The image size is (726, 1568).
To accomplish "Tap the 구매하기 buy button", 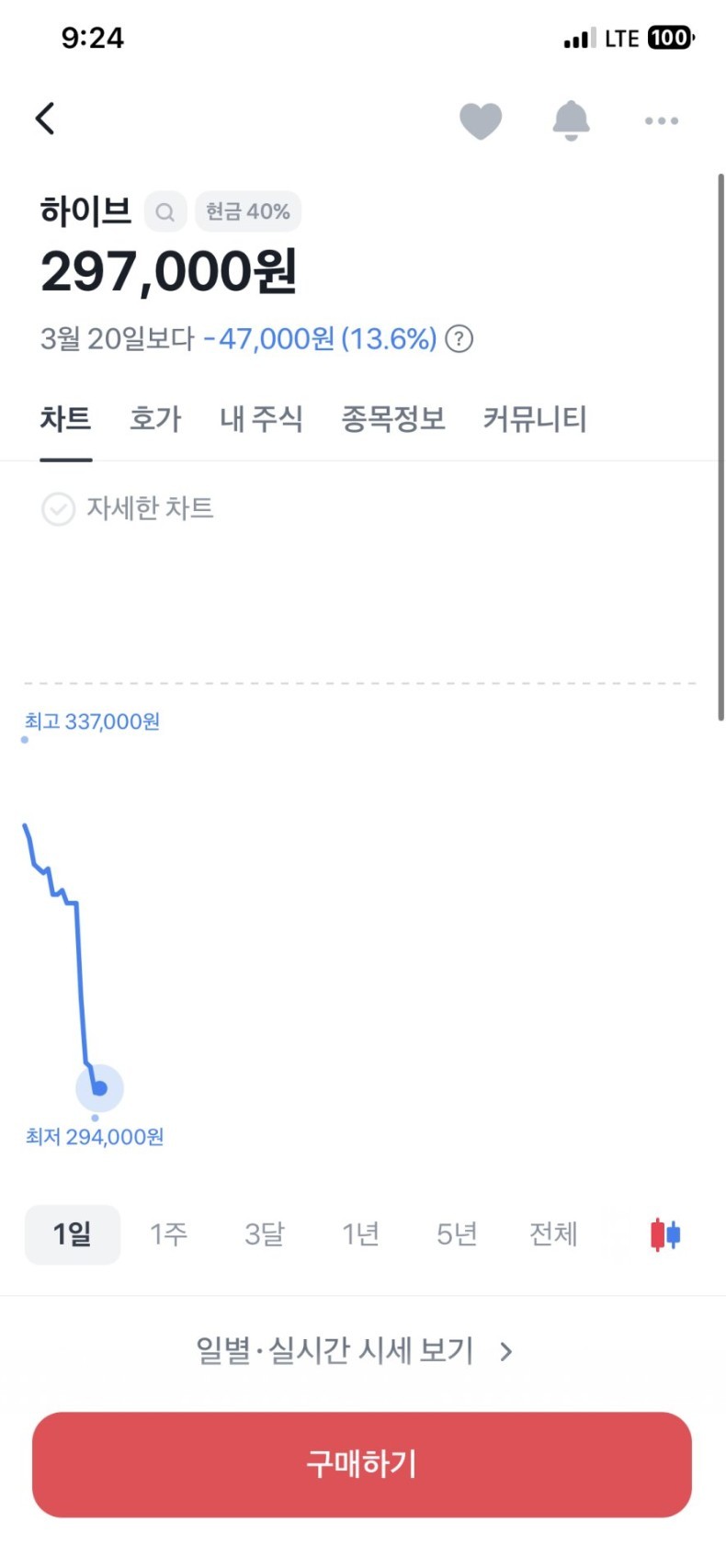I will 362,1464.
